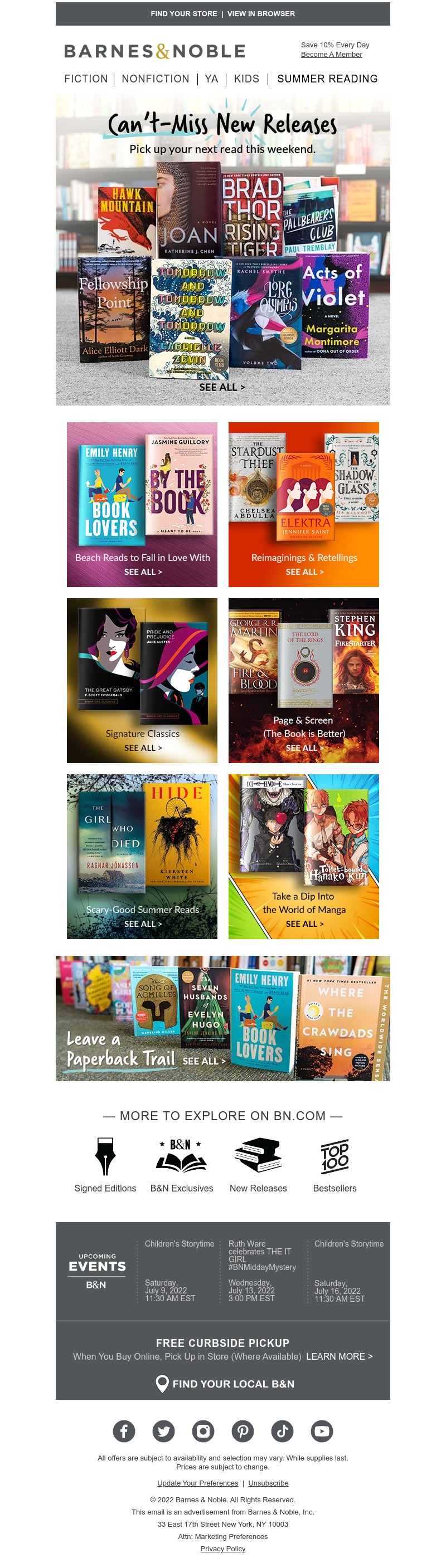The height and width of the screenshot is (1568, 446).
Task: See all Can't-Miss New Releases
Action: pyautogui.click(x=222, y=387)
